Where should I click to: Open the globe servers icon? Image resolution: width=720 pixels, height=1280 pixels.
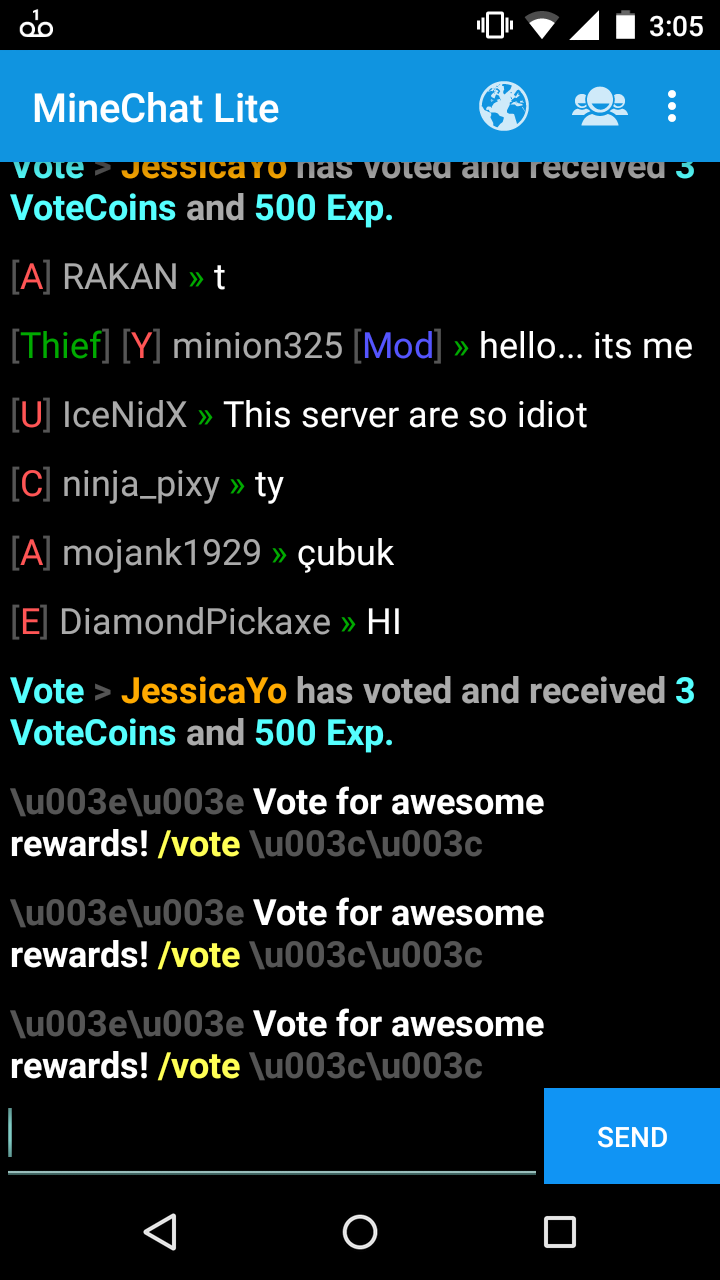point(504,106)
